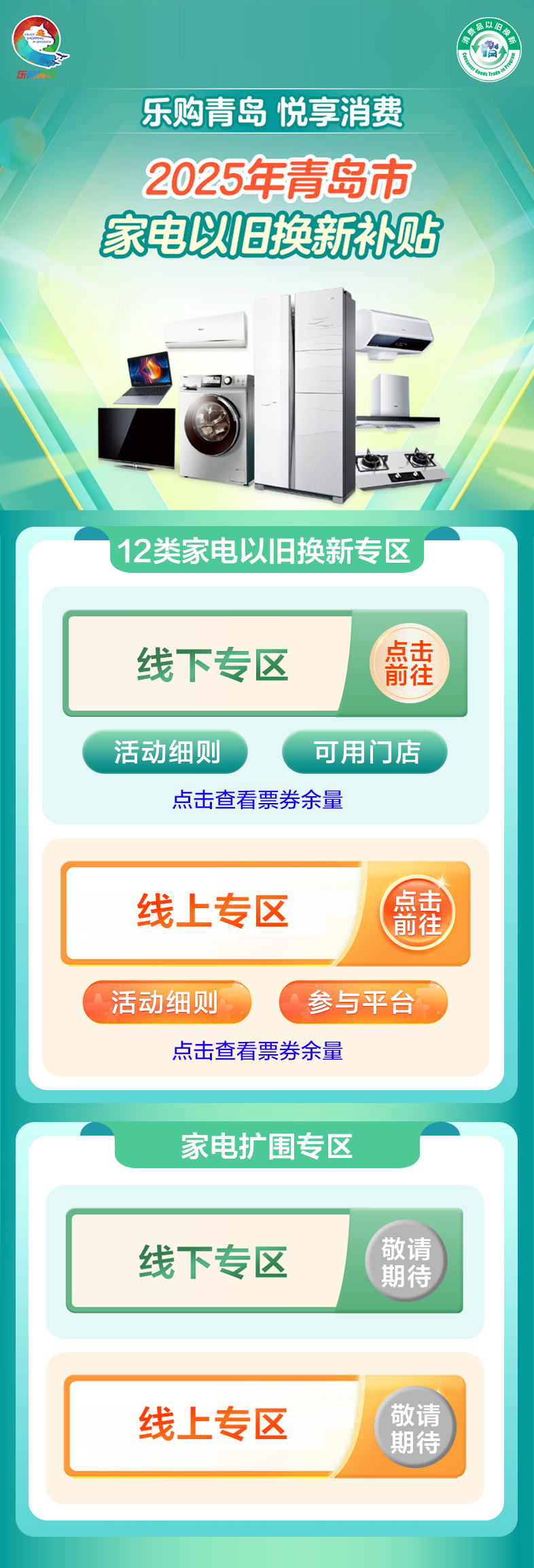The height and width of the screenshot is (1568, 534).
Task: Tap 点击前往 on the 12类家电 线上专区 banner
Action: click(x=417, y=913)
